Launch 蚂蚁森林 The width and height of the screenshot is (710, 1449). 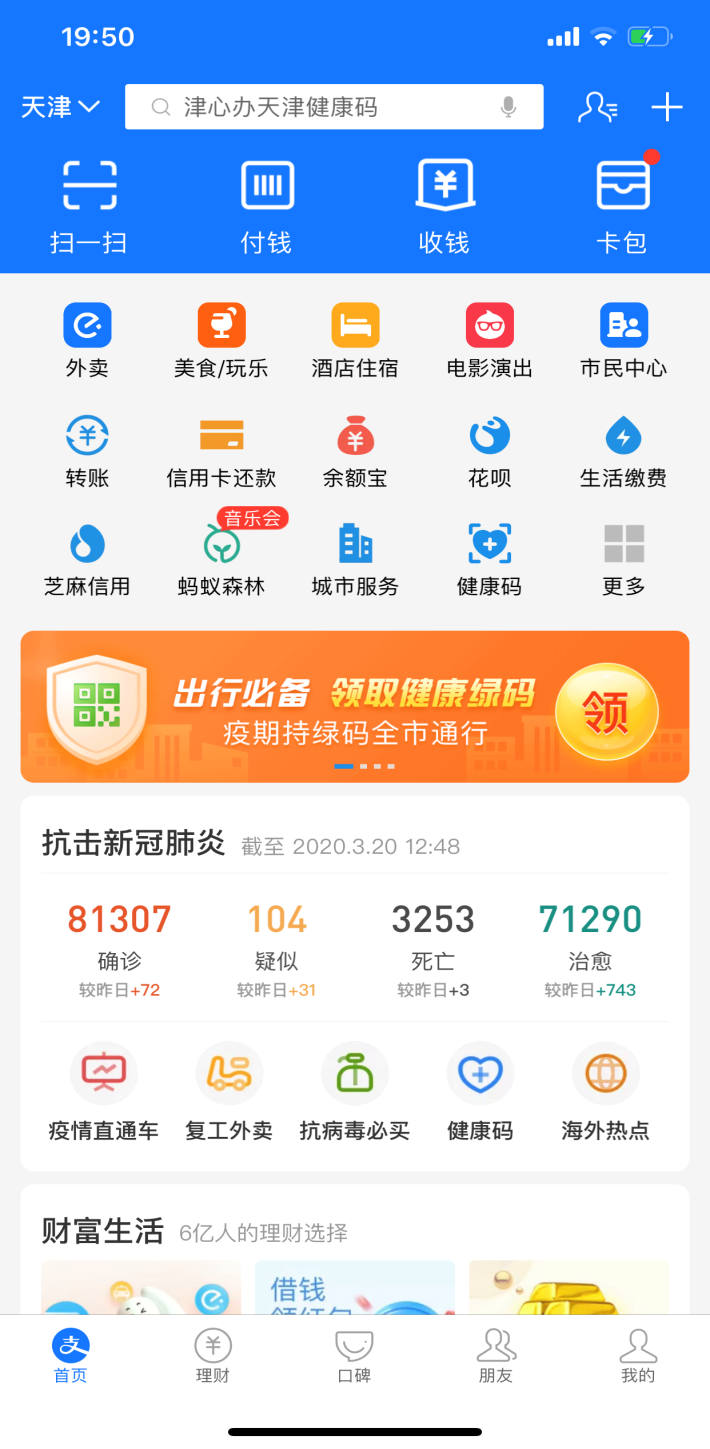tap(221, 559)
